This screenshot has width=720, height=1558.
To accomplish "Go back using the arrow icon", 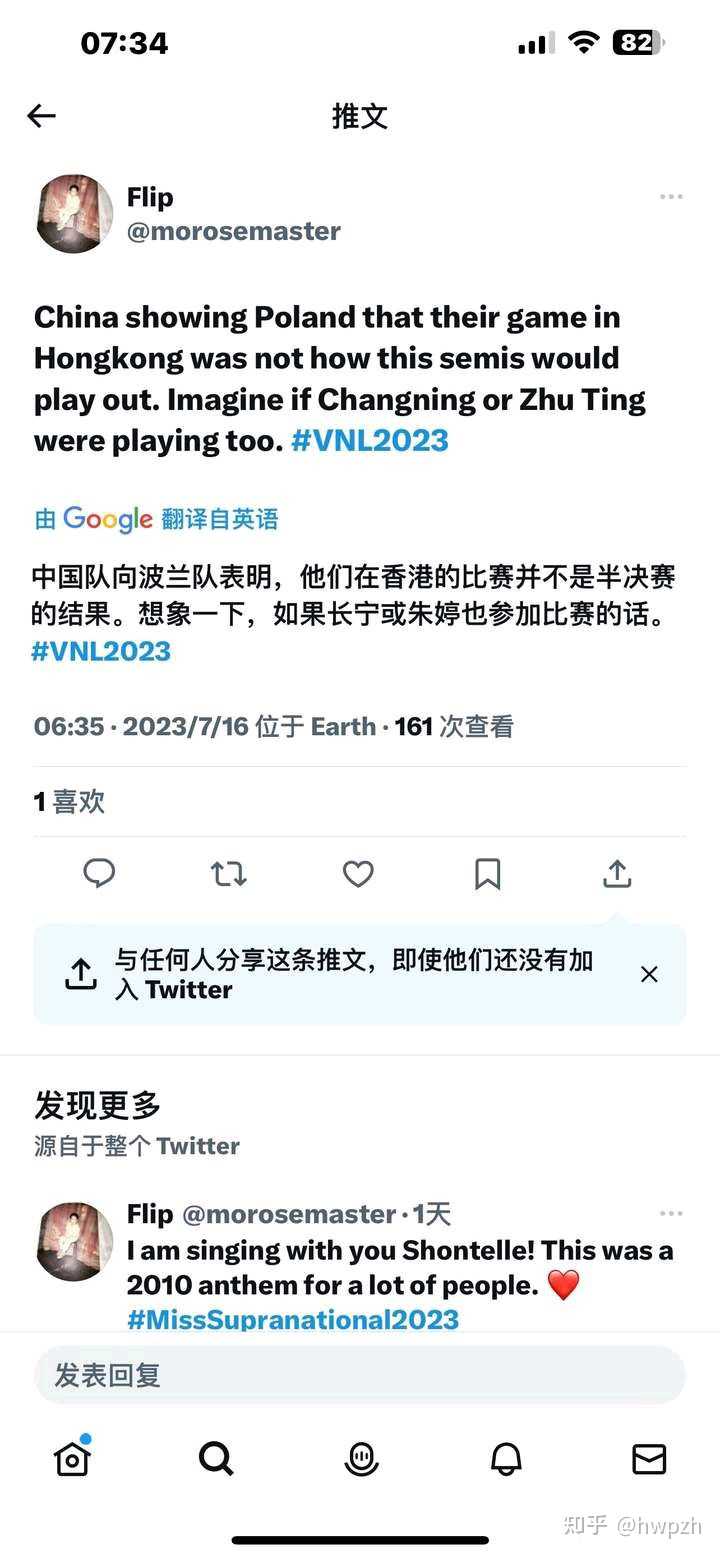I will pyautogui.click(x=41, y=116).
